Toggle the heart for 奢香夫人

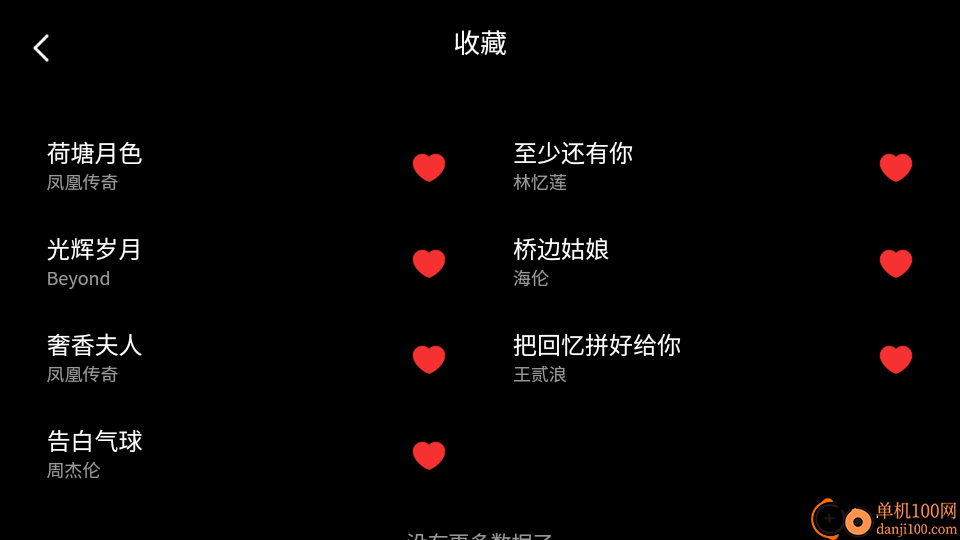tap(428, 360)
